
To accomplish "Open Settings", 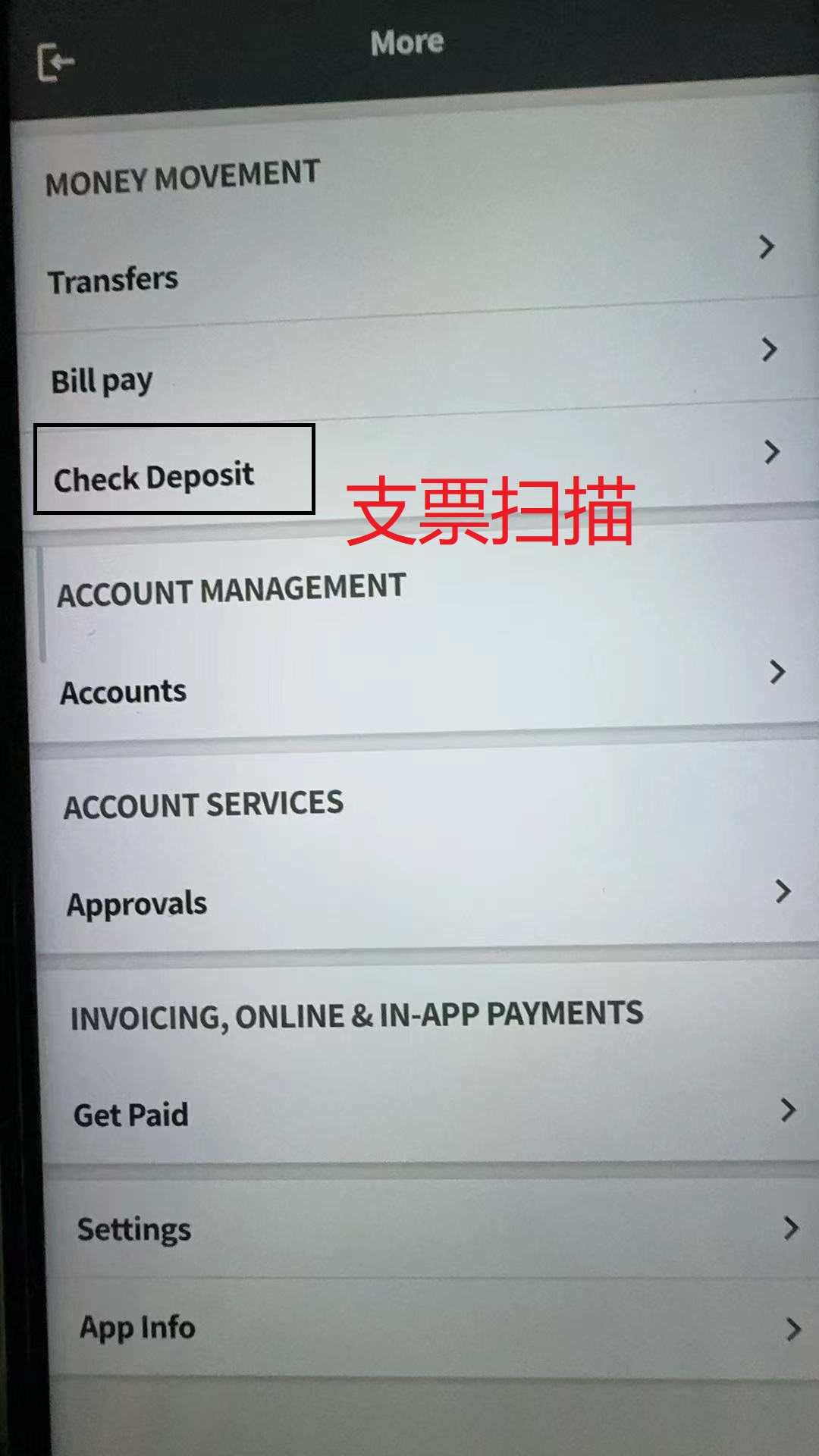I will click(134, 1228).
